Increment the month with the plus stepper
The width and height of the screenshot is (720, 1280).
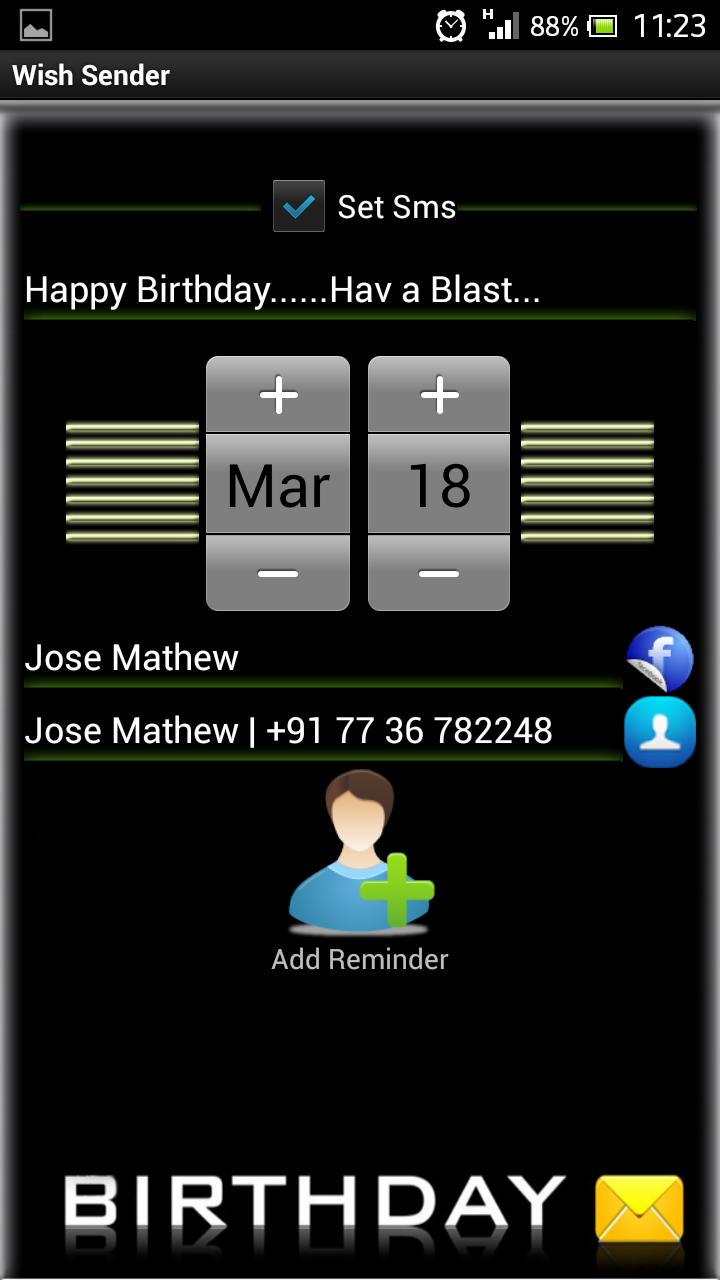pos(277,394)
